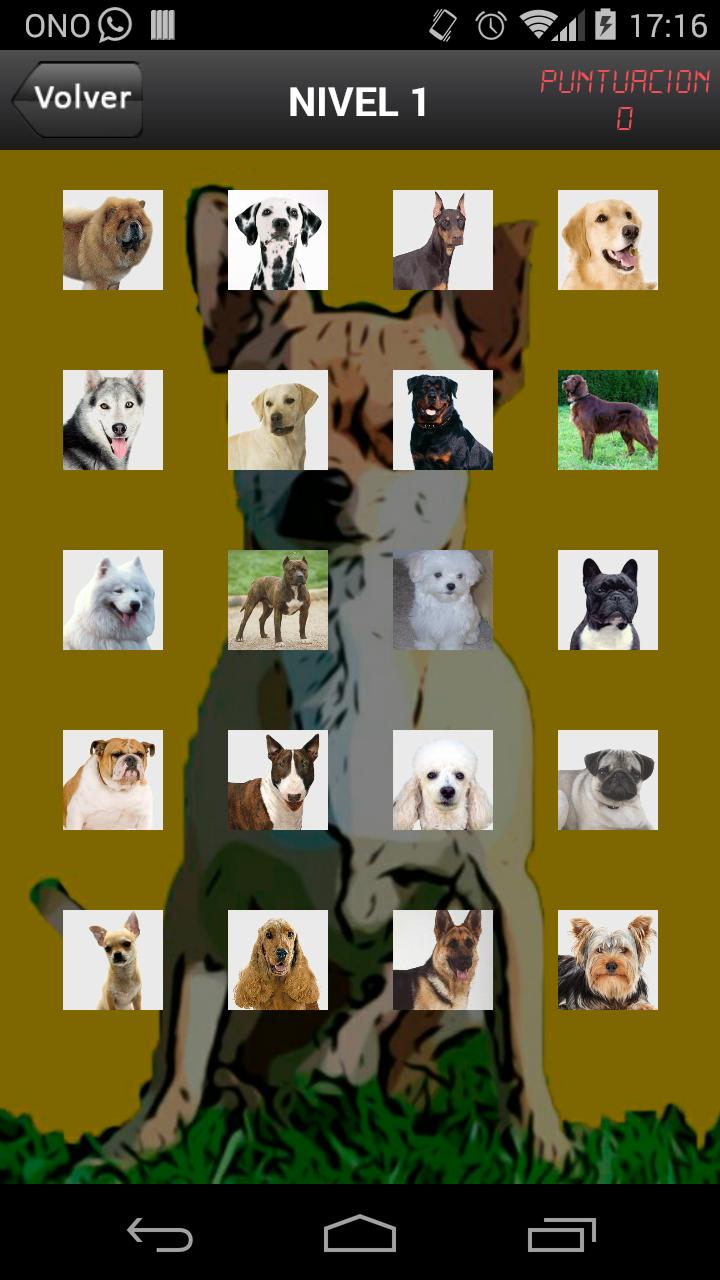Viewport: 720px width, 1280px height.
Task: Select the English Bulldog picture
Action: pos(113,780)
